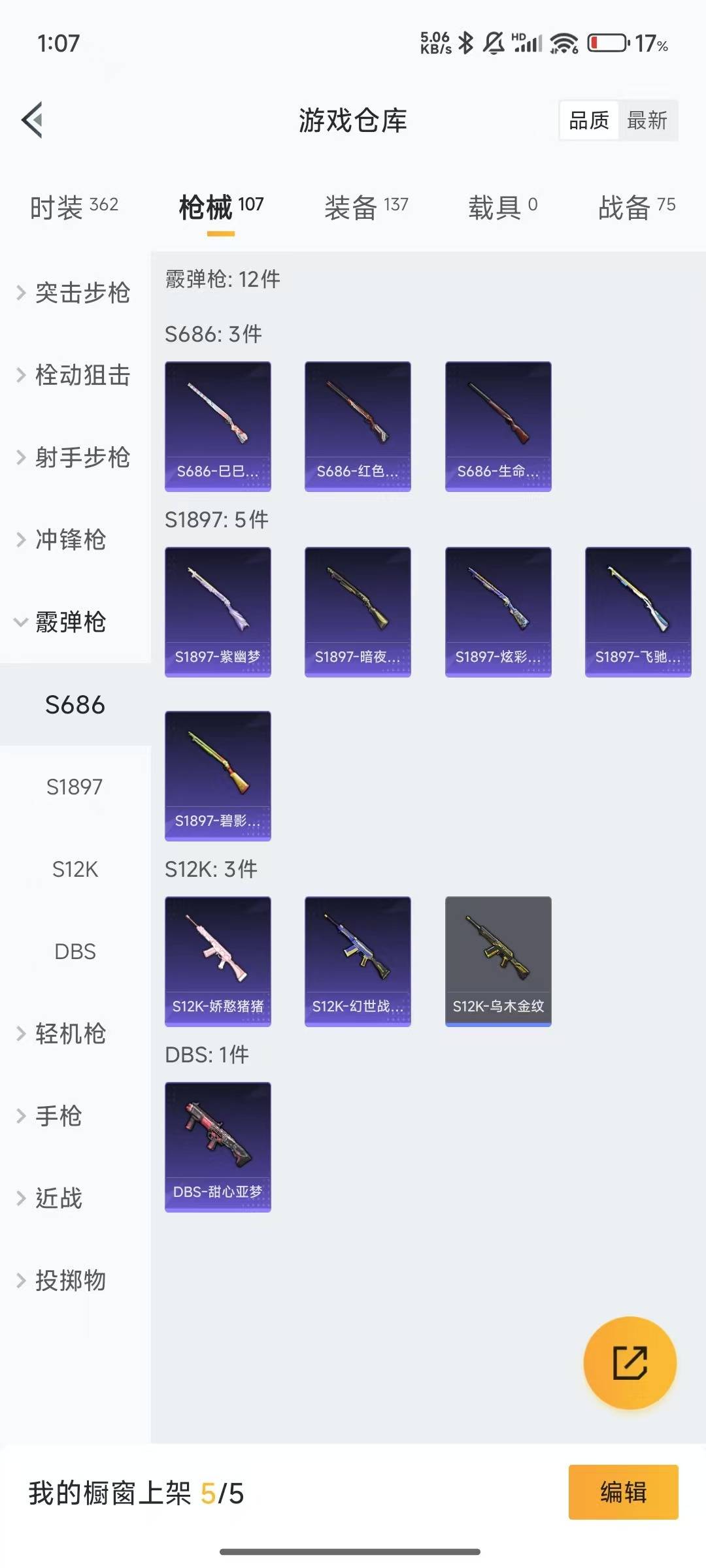The image size is (706, 1568).
Task: View the S12K-乌木金纹 skin
Action: coord(498,961)
